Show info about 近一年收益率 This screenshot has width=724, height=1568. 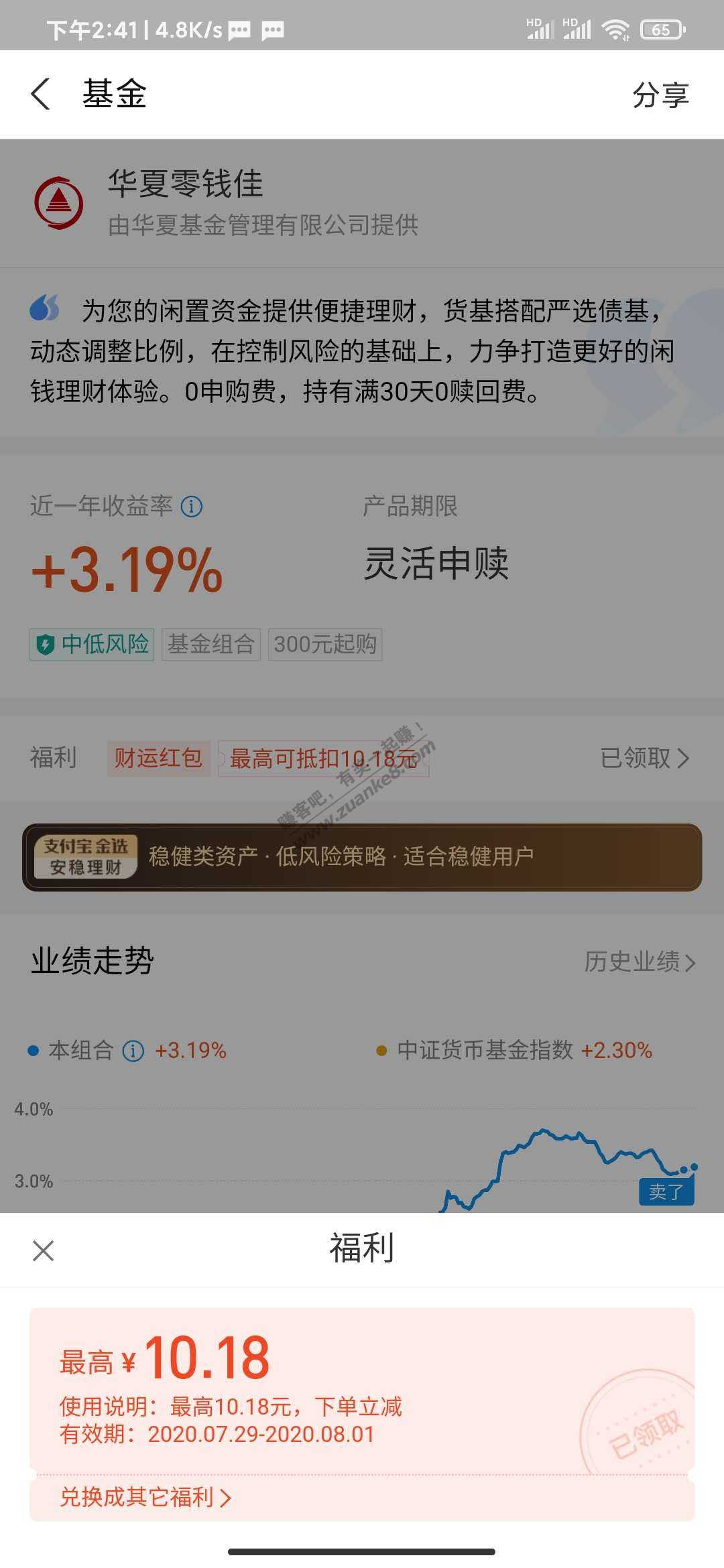(x=192, y=507)
